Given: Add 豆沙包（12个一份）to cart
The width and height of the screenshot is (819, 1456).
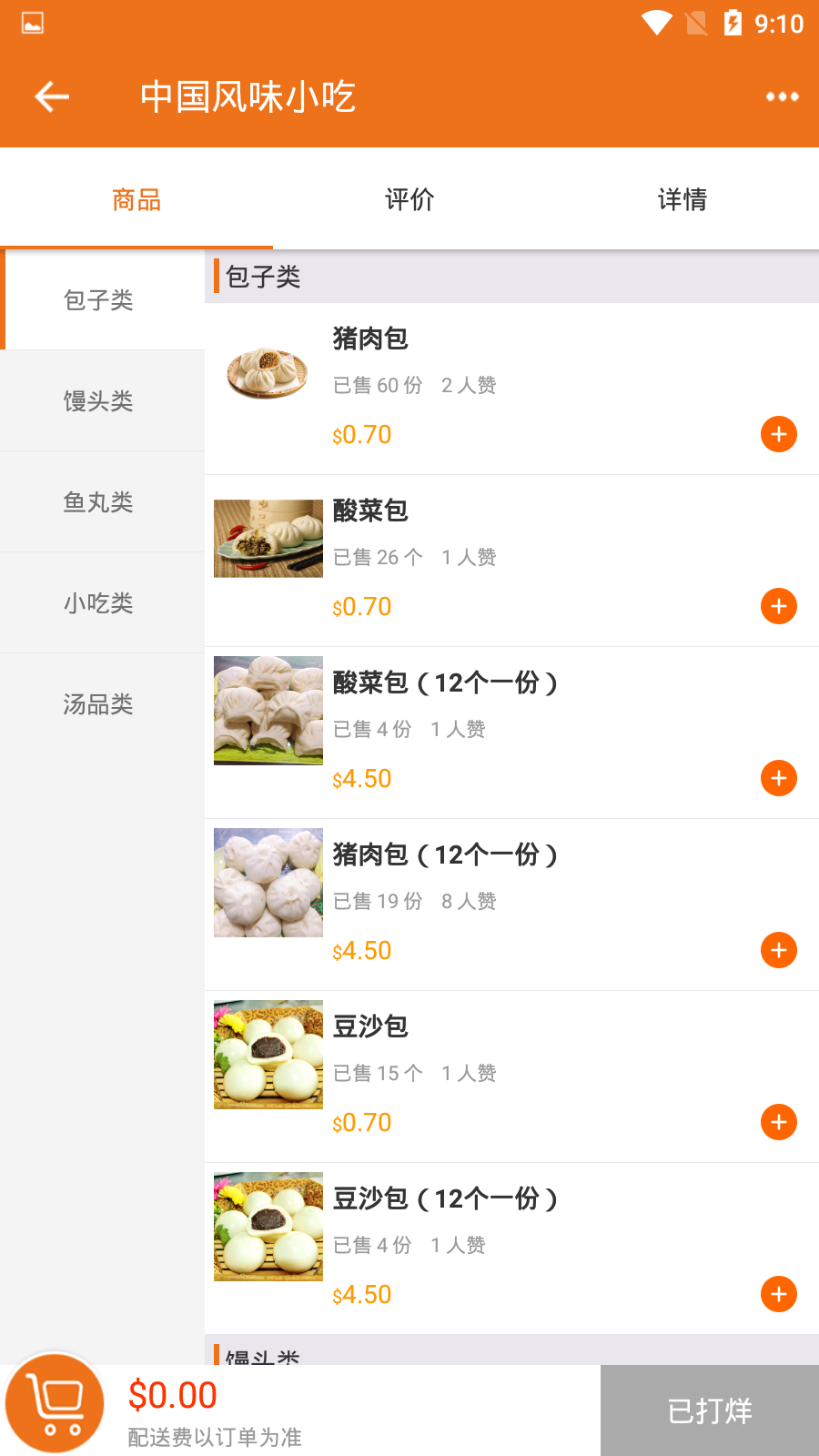Looking at the screenshot, I should tap(778, 1294).
